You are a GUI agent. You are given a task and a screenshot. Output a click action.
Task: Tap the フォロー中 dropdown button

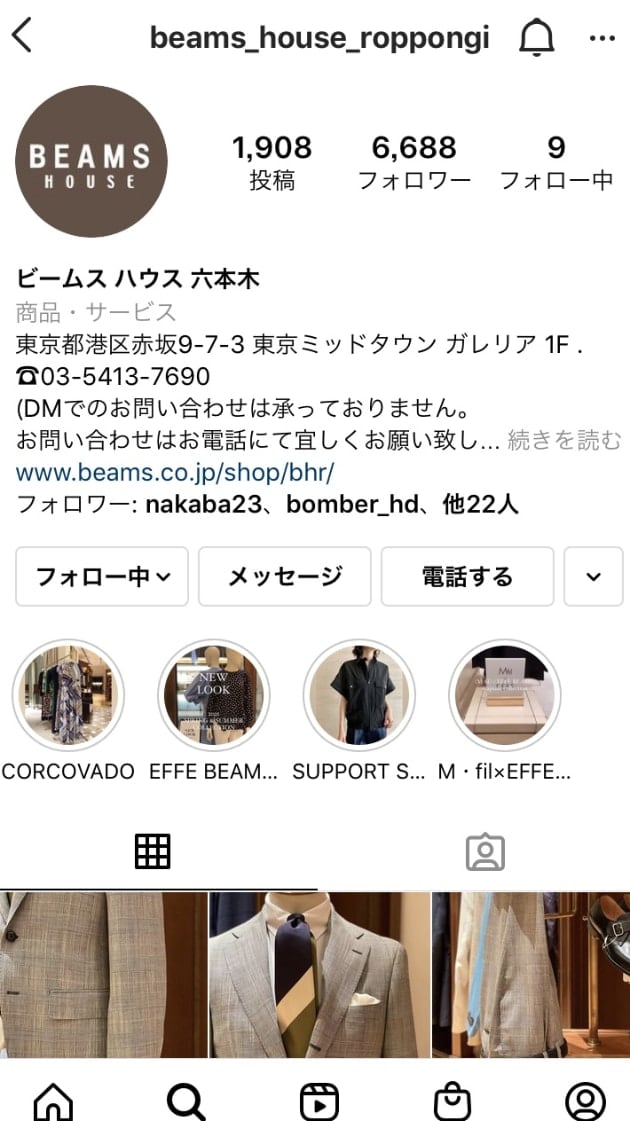coord(102,577)
